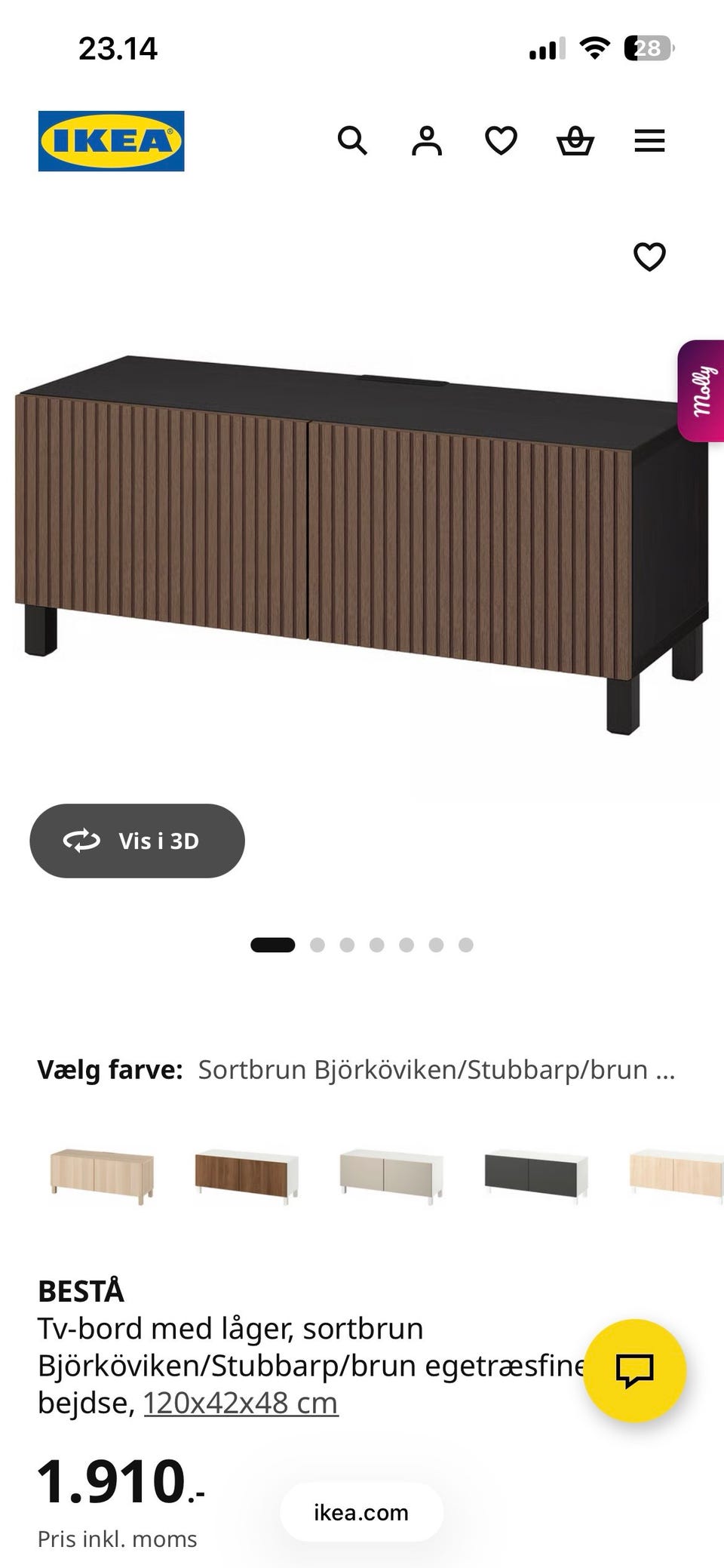The width and height of the screenshot is (724, 1568).
Task: Open the account profile icon
Action: tap(426, 141)
